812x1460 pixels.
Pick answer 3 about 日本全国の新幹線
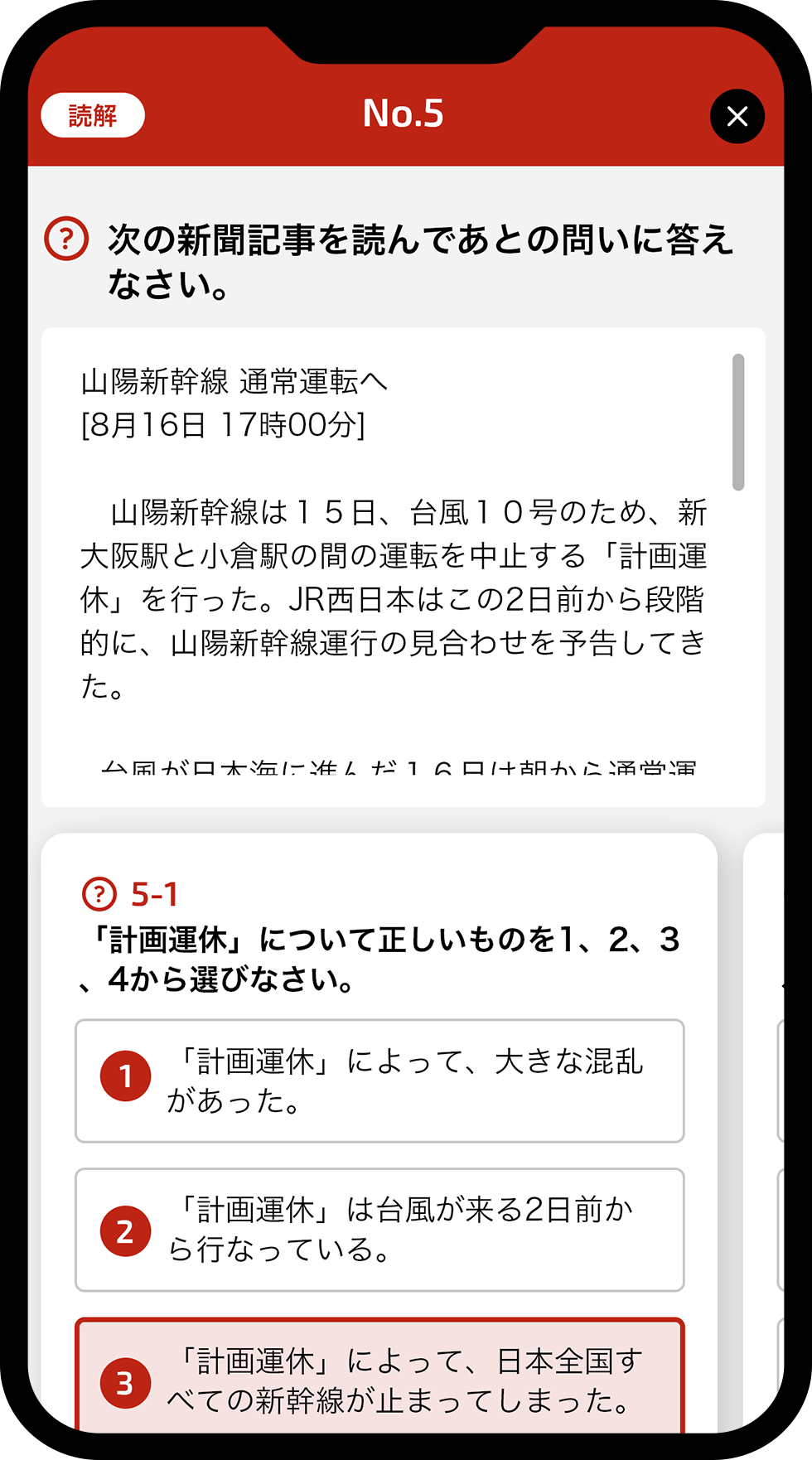pyautogui.click(x=379, y=1379)
